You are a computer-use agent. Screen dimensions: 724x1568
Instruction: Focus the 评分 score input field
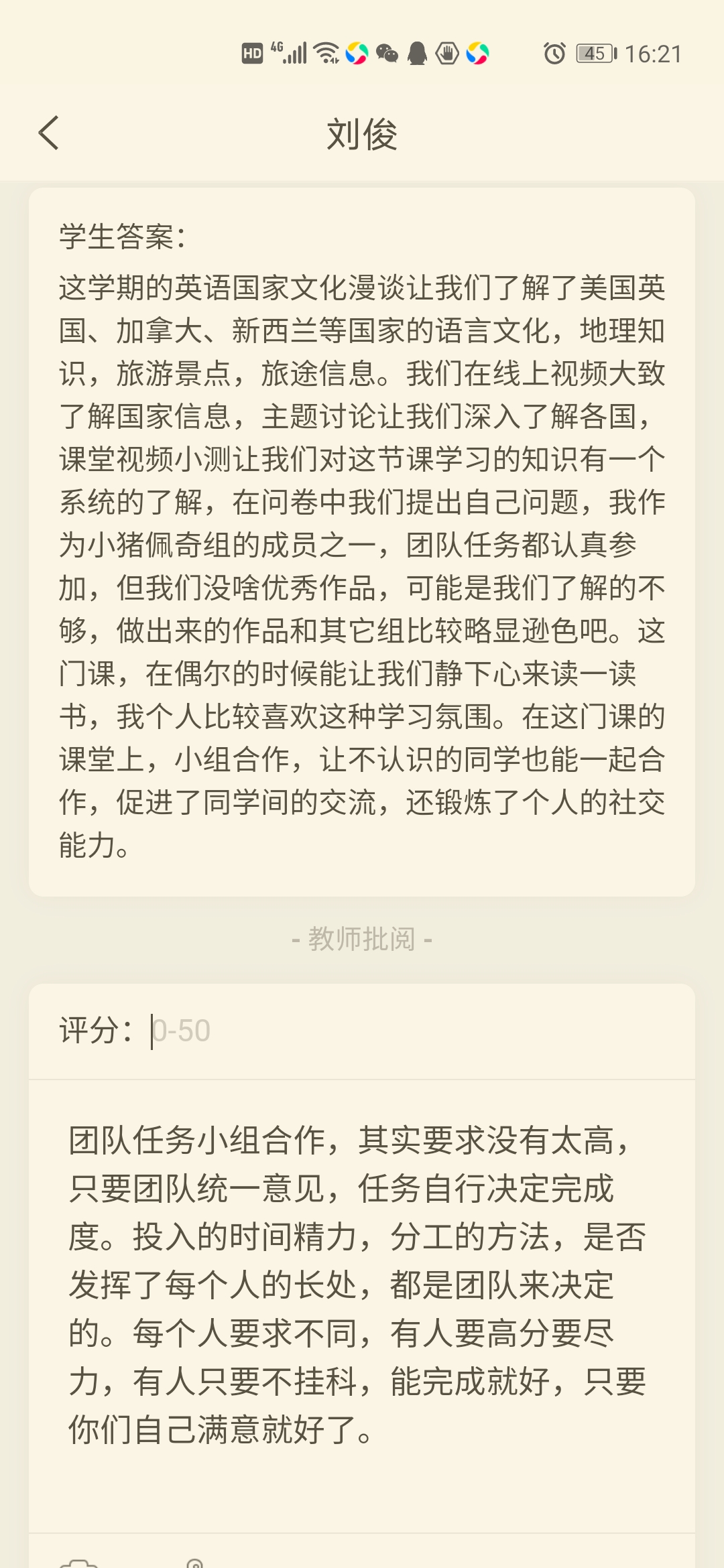402,1031
